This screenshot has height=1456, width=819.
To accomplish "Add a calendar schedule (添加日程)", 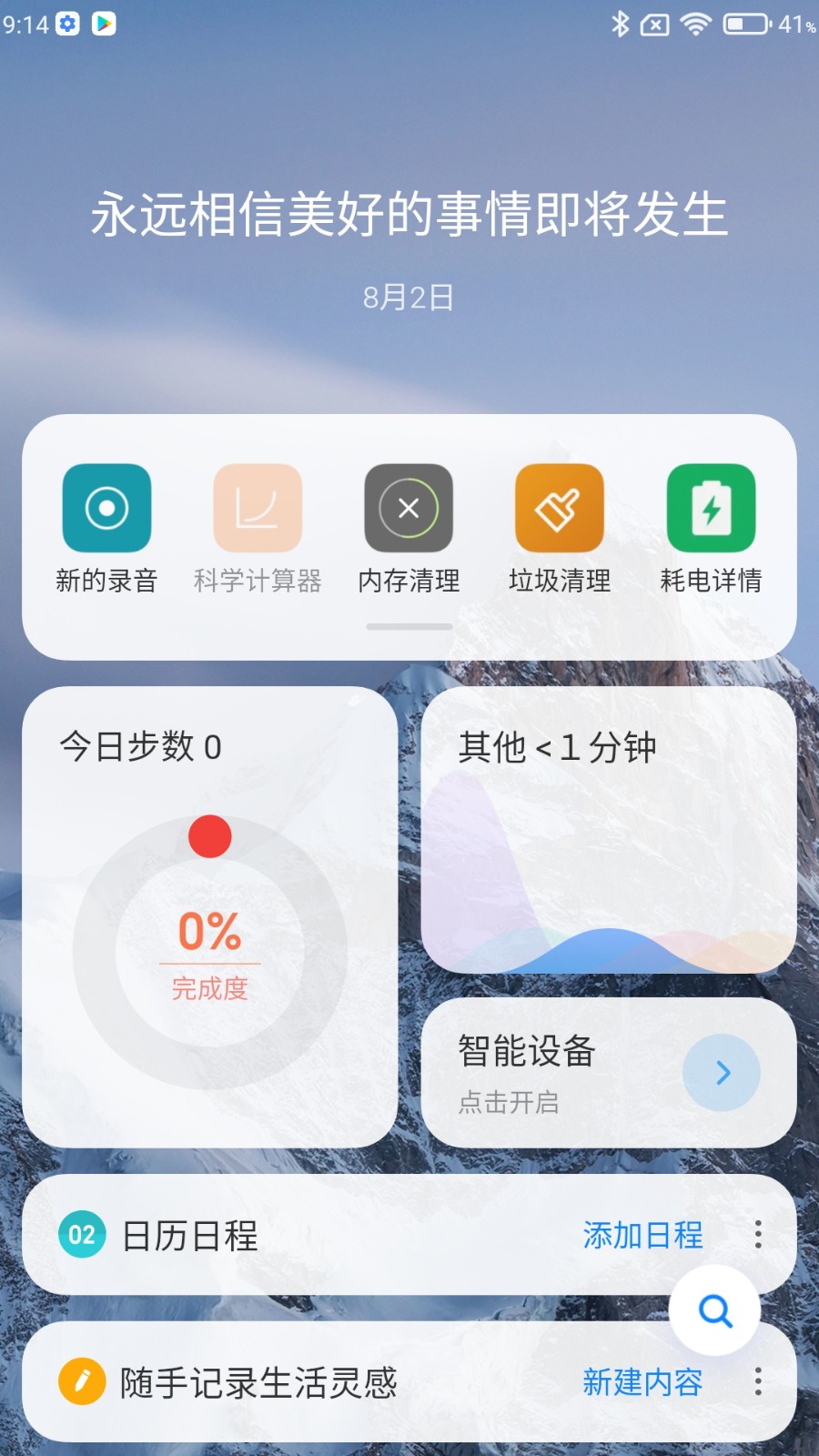I will click(642, 1235).
